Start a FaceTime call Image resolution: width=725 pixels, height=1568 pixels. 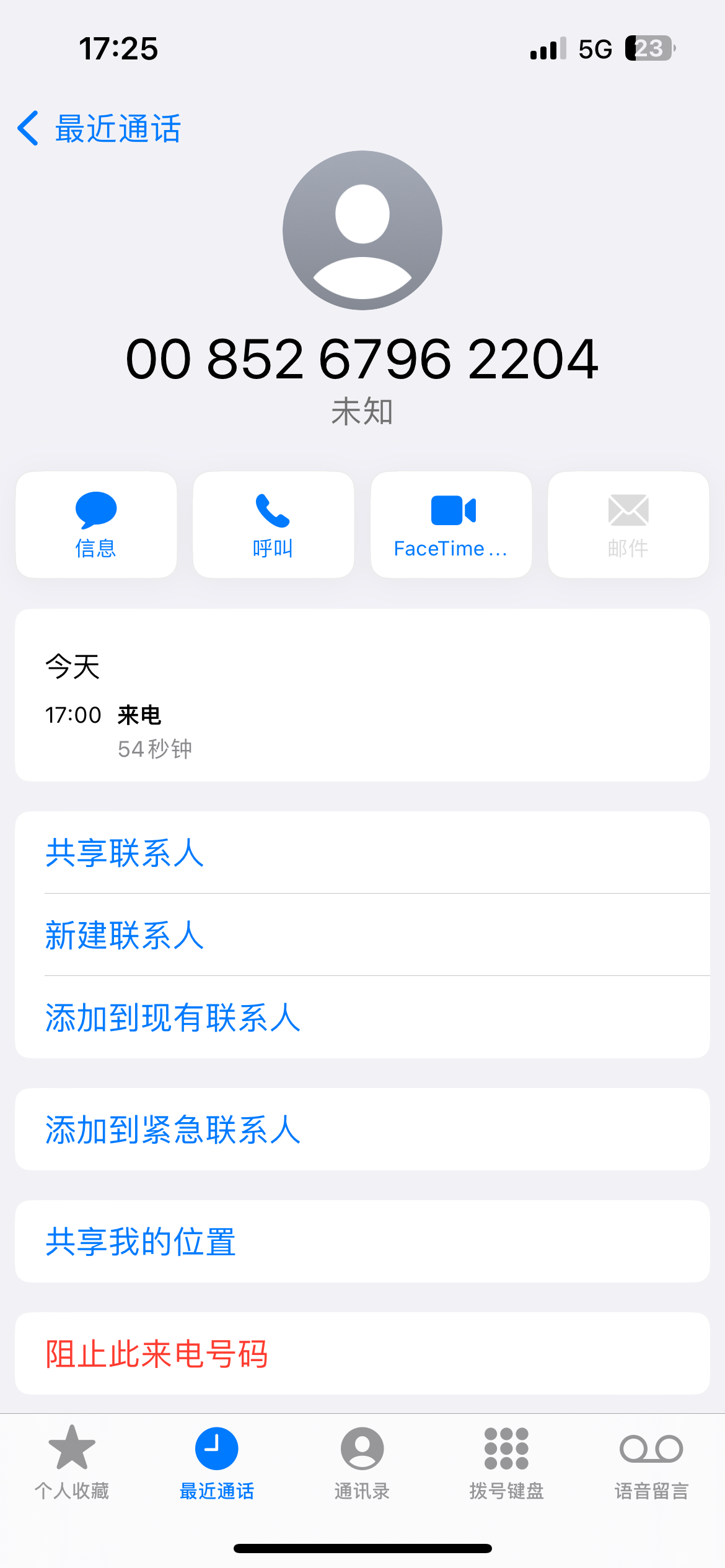click(451, 525)
